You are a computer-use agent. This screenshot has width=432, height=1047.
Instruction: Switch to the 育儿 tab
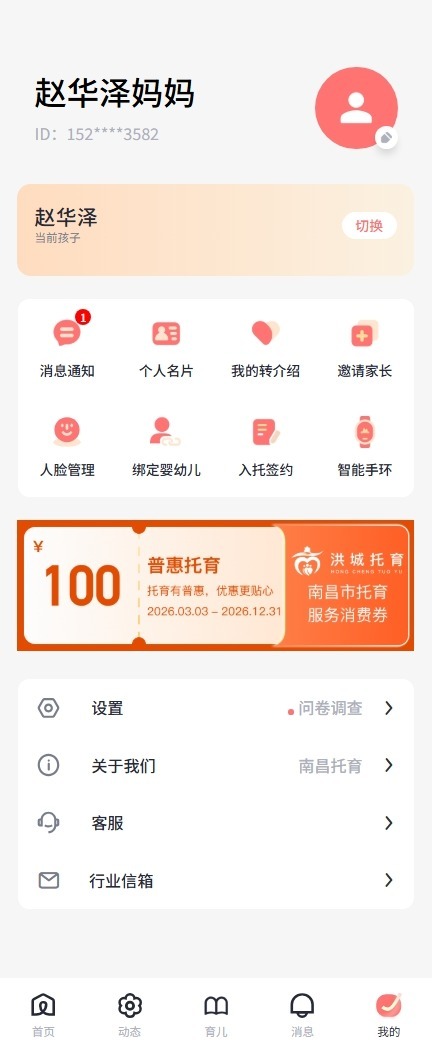[216, 1014]
